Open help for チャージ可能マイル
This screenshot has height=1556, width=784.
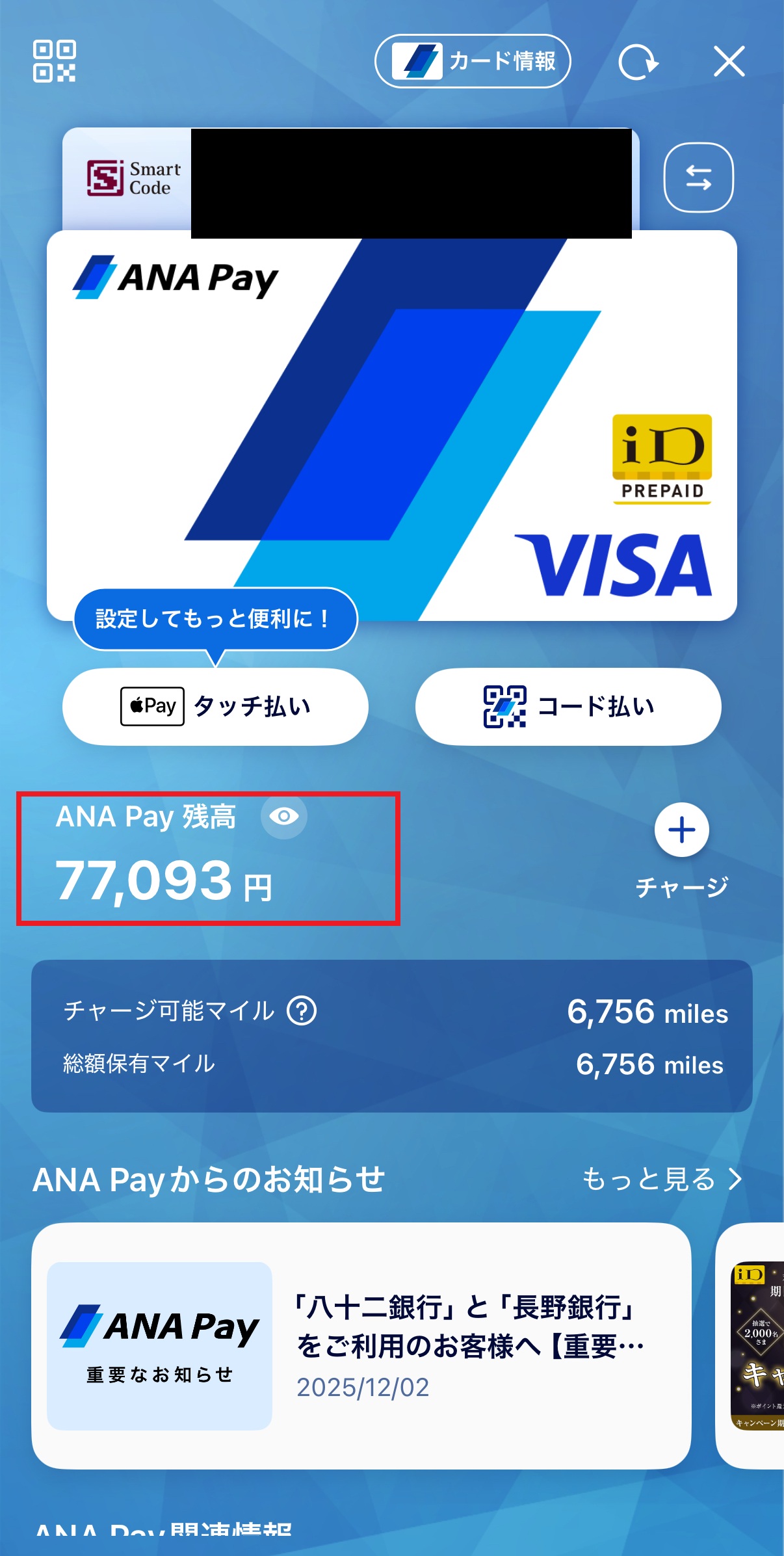302,1011
